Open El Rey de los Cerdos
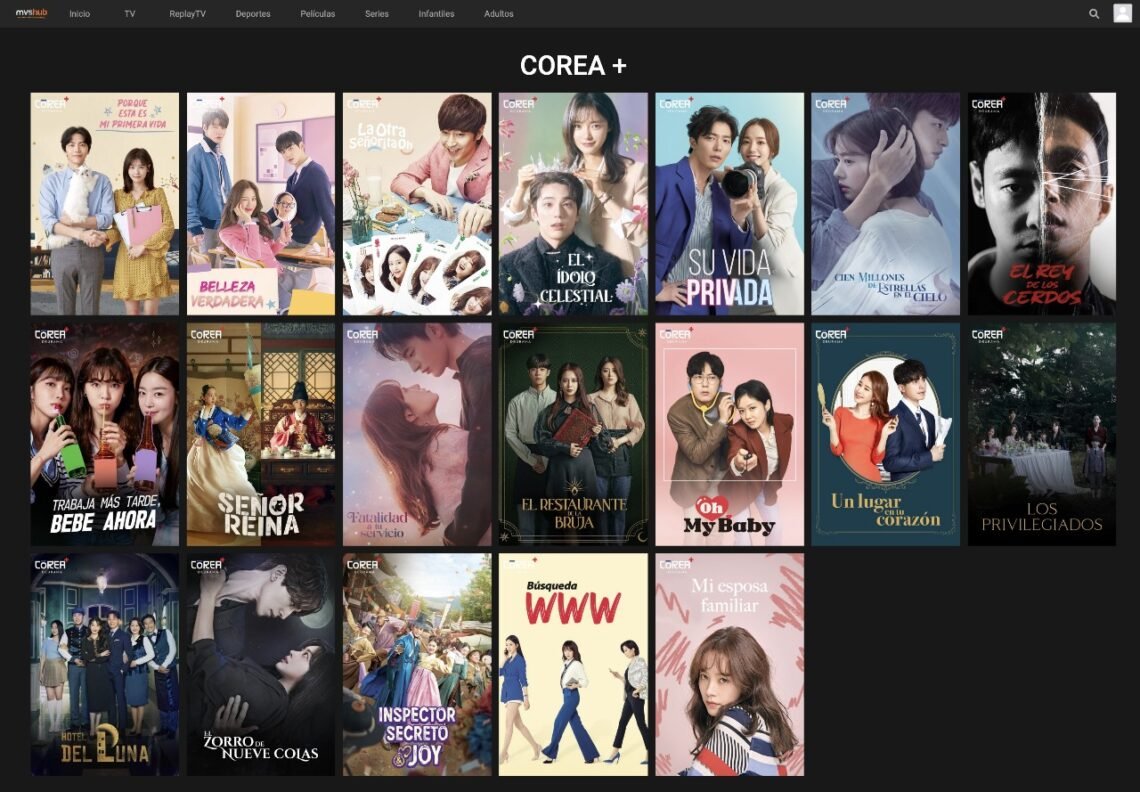This screenshot has width=1140, height=792. coord(1041,204)
